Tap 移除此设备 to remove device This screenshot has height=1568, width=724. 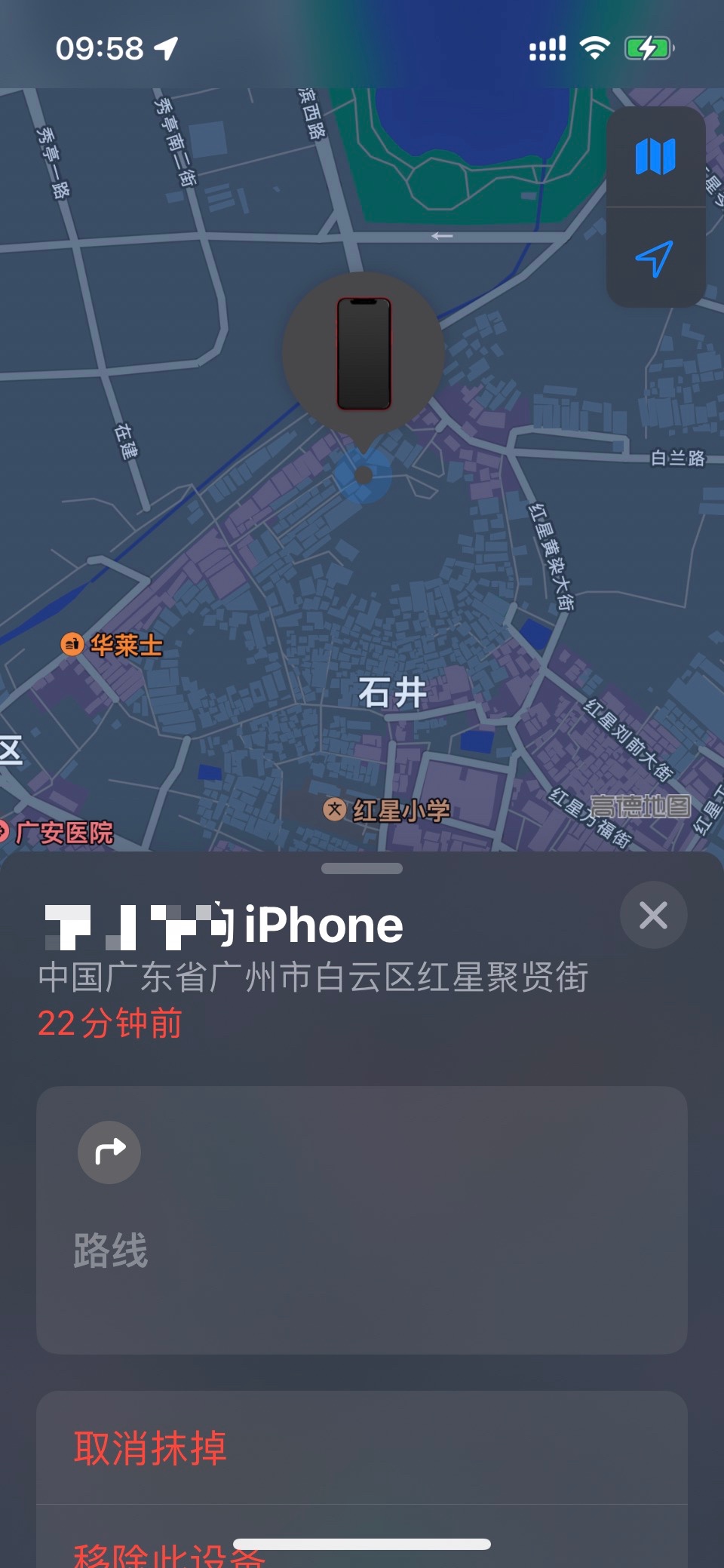(x=170, y=1554)
